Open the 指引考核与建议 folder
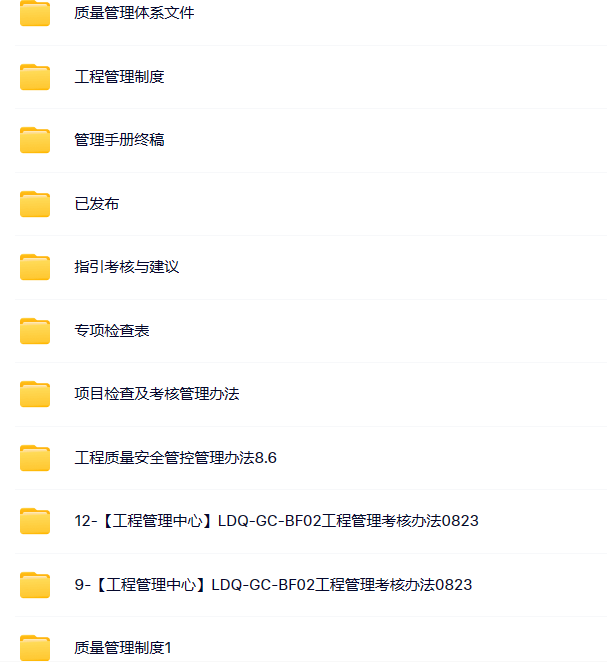The image size is (607, 662). pos(127,267)
